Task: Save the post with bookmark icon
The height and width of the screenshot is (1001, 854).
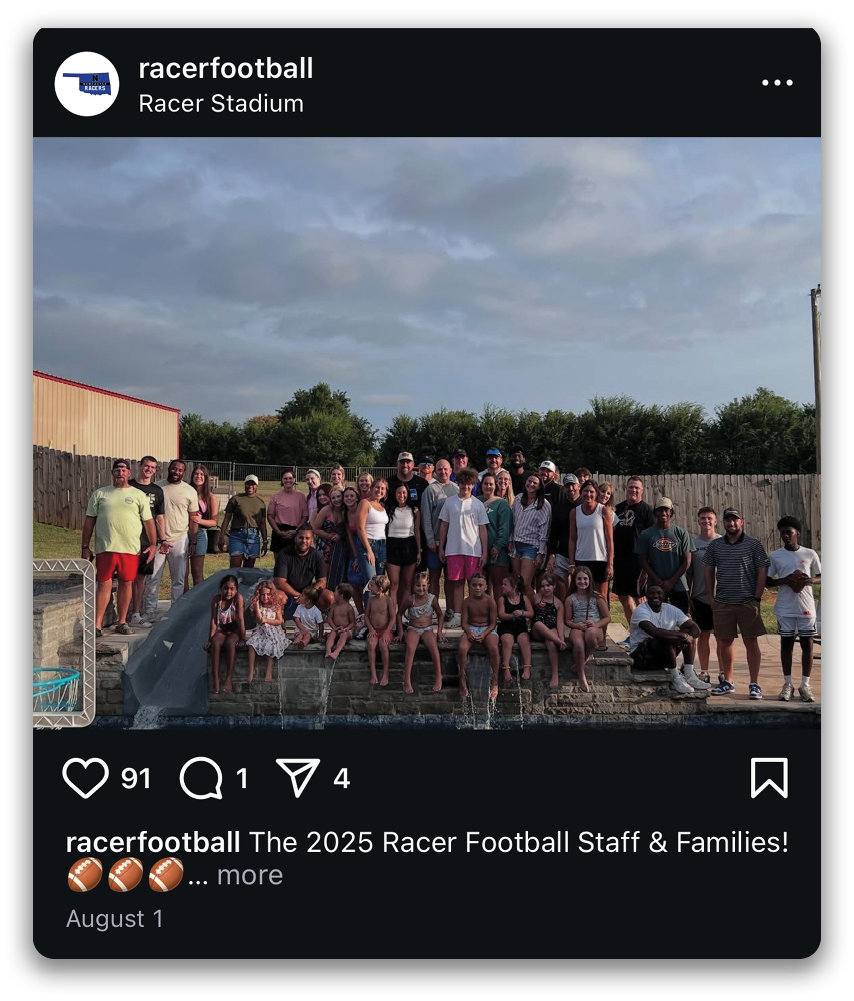Action: 769,778
